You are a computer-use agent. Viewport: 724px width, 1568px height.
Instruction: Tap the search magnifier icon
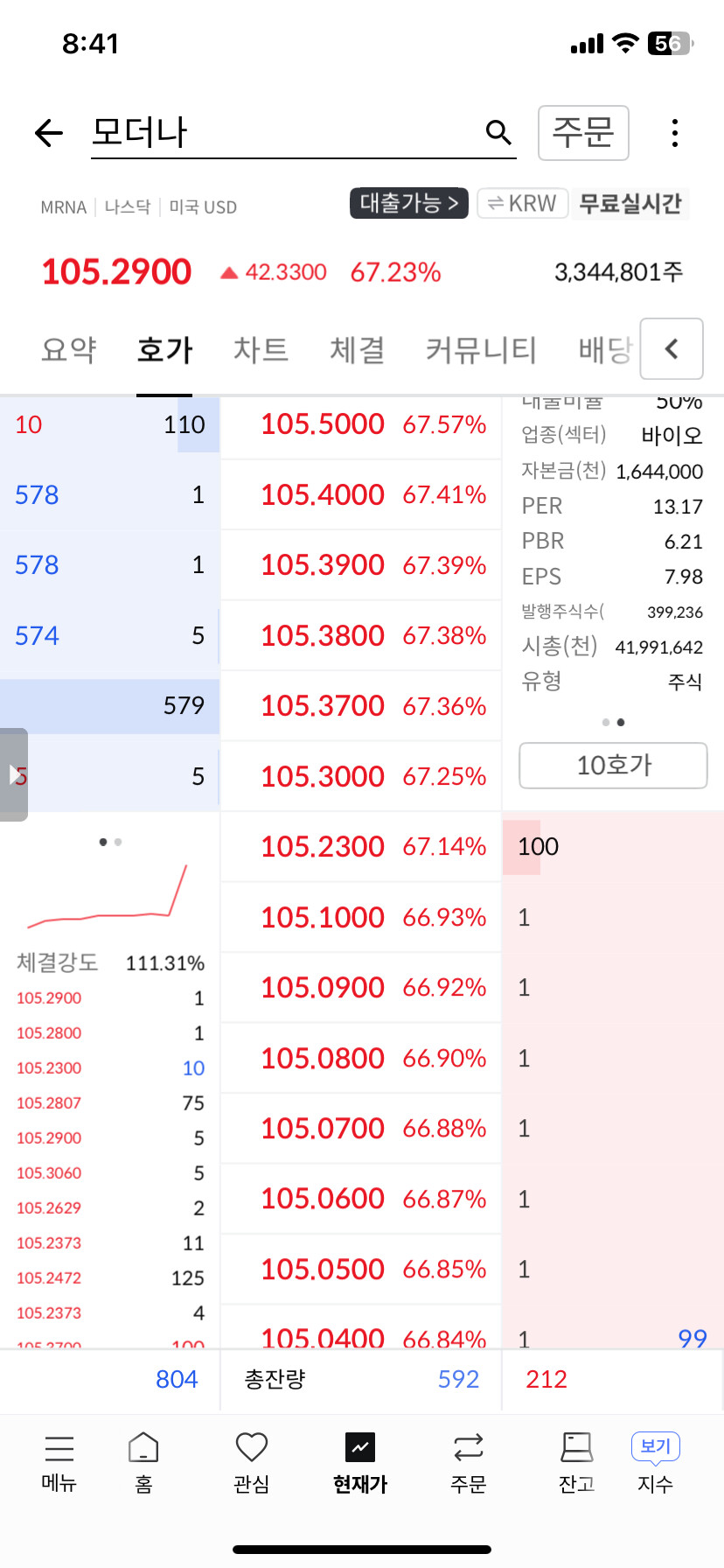498,132
